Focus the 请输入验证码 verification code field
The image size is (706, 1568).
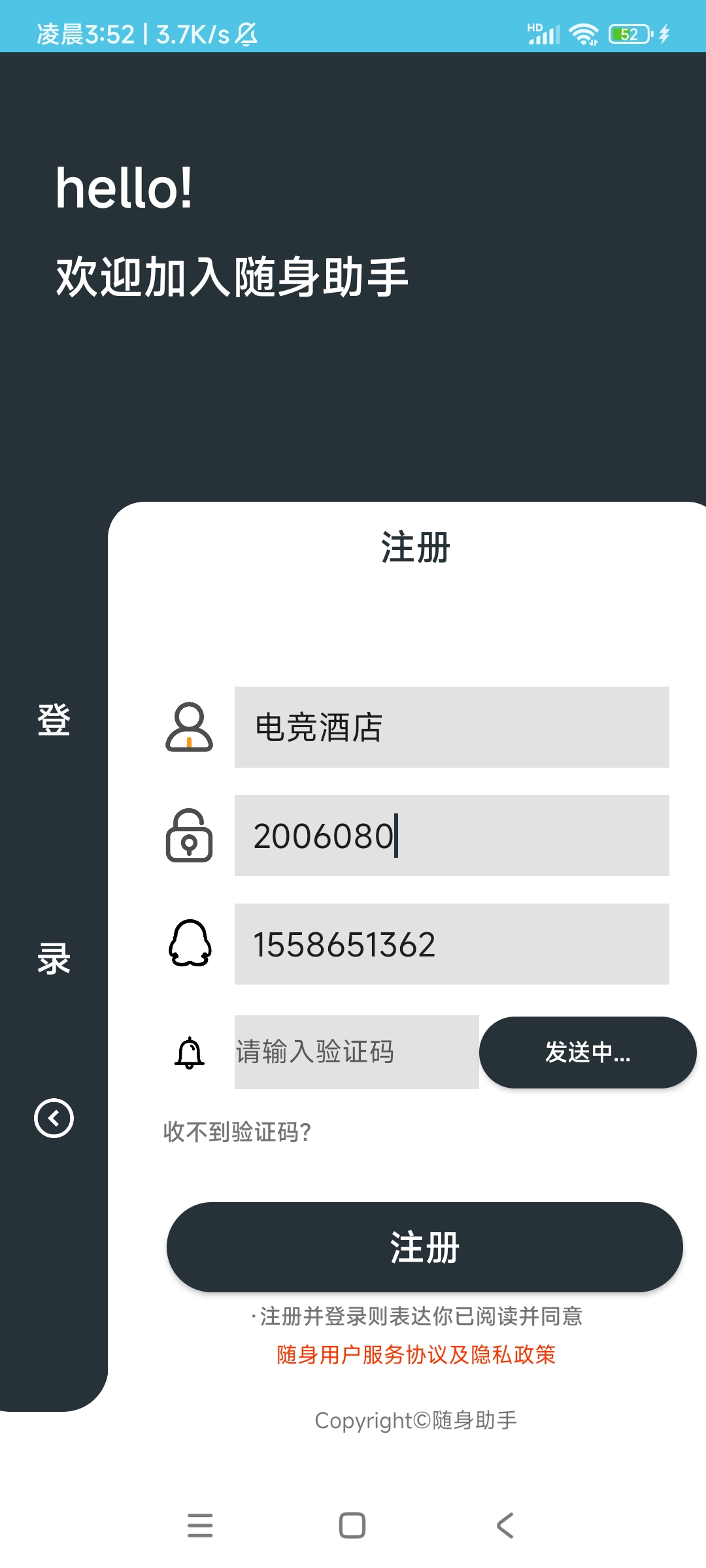[x=357, y=1052]
